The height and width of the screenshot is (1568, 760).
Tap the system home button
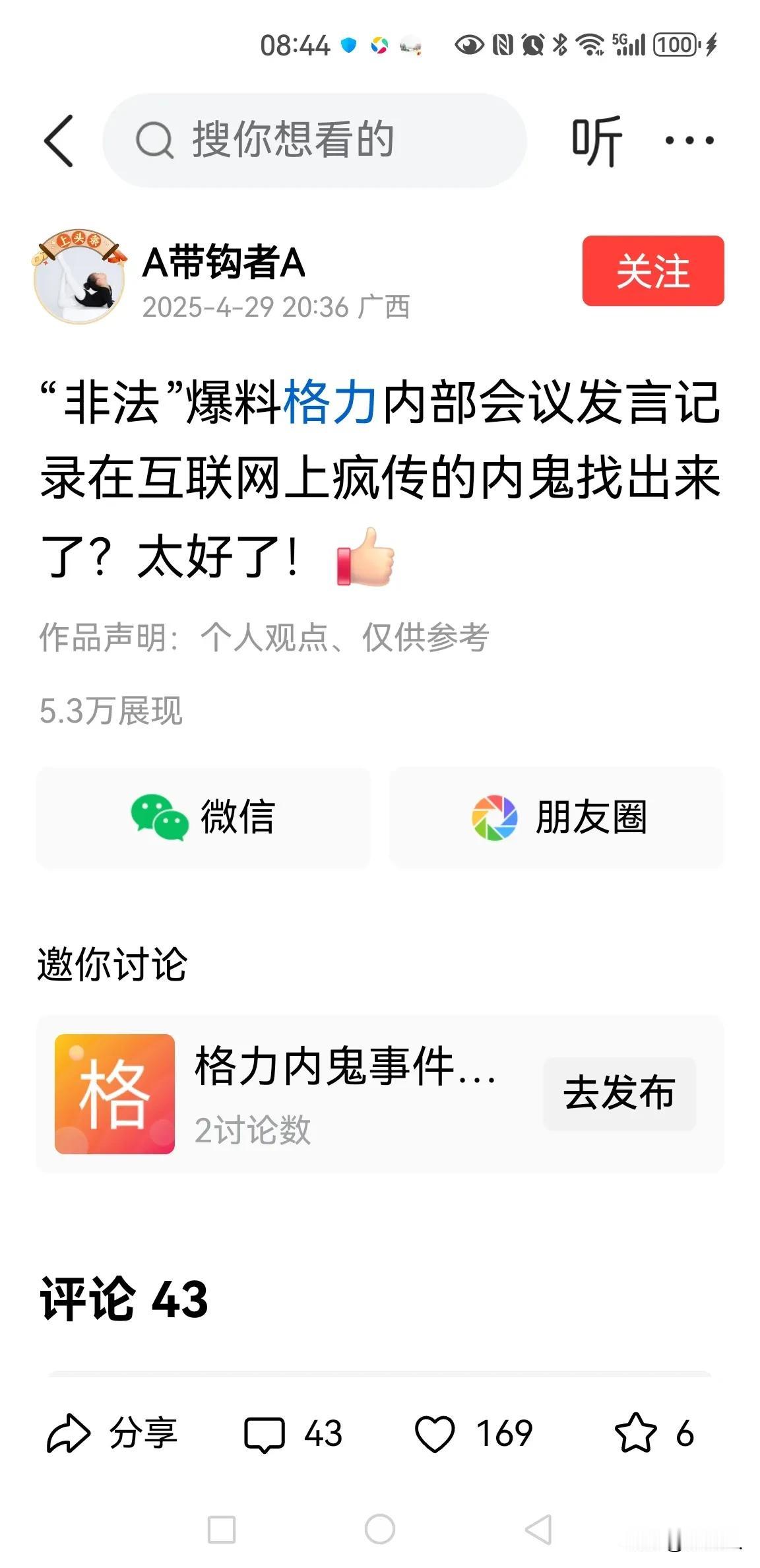pos(379,1528)
